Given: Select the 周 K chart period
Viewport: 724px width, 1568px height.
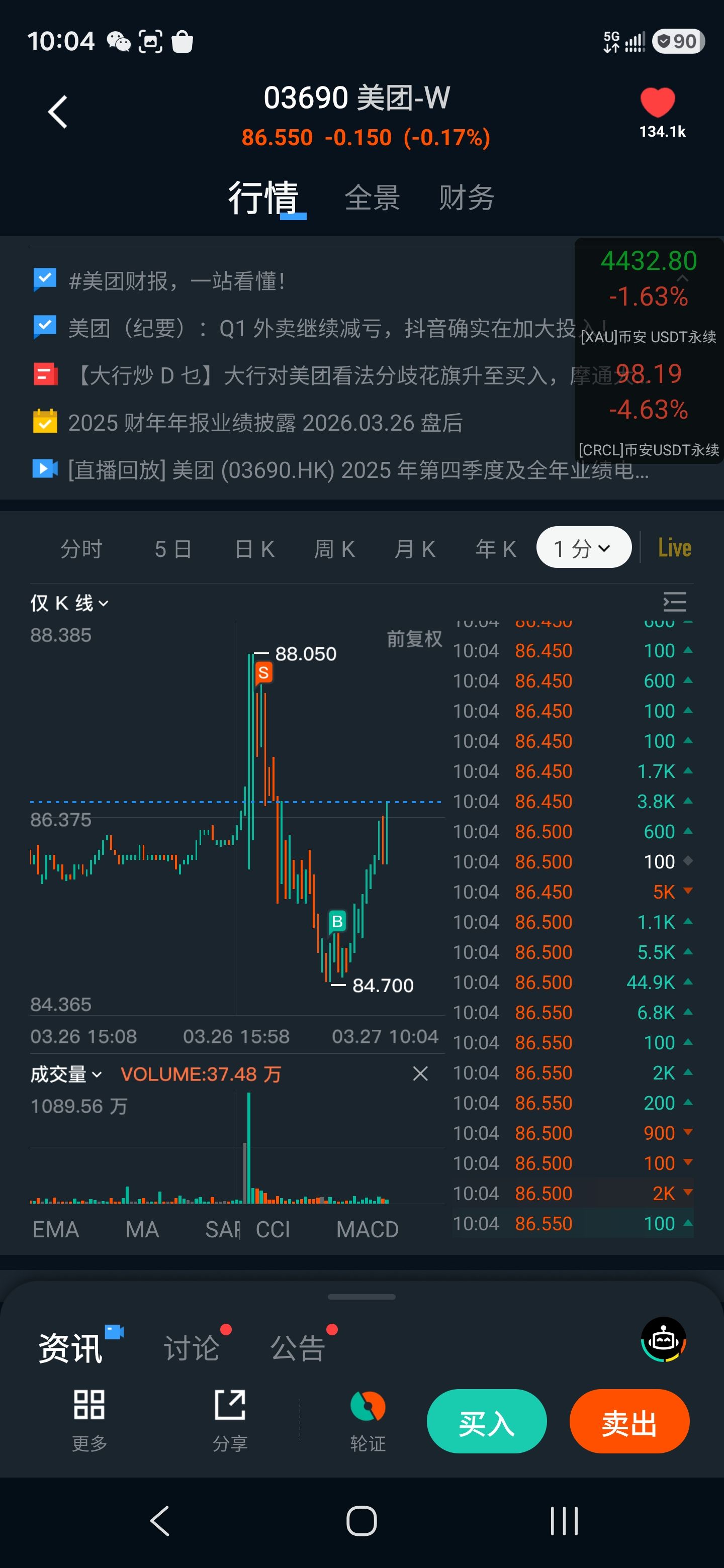Looking at the screenshot, I should point(334,548).
